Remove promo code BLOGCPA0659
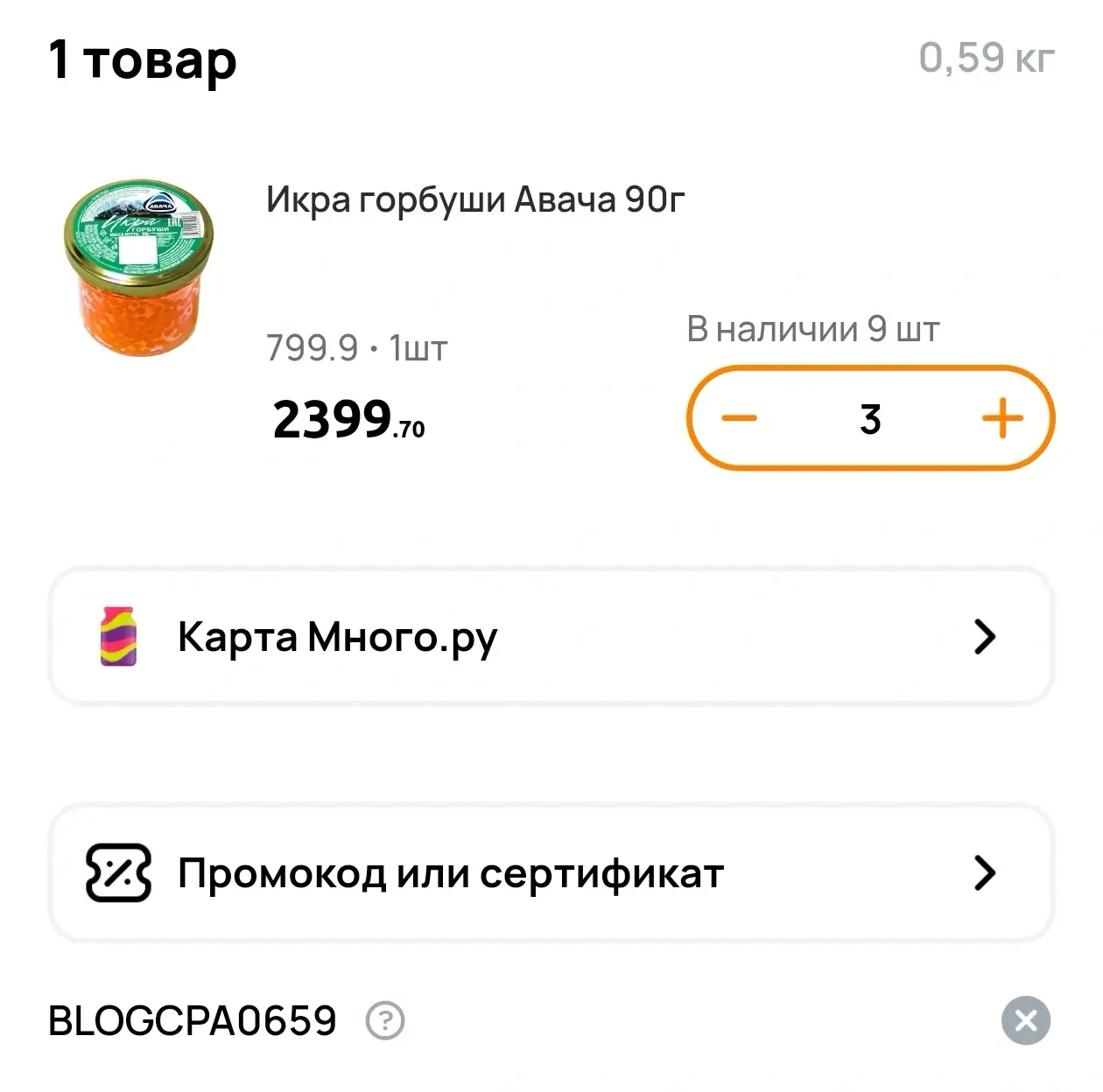The height and width of the screenshot is (1092, 1103). (x=1025, y=1020)
